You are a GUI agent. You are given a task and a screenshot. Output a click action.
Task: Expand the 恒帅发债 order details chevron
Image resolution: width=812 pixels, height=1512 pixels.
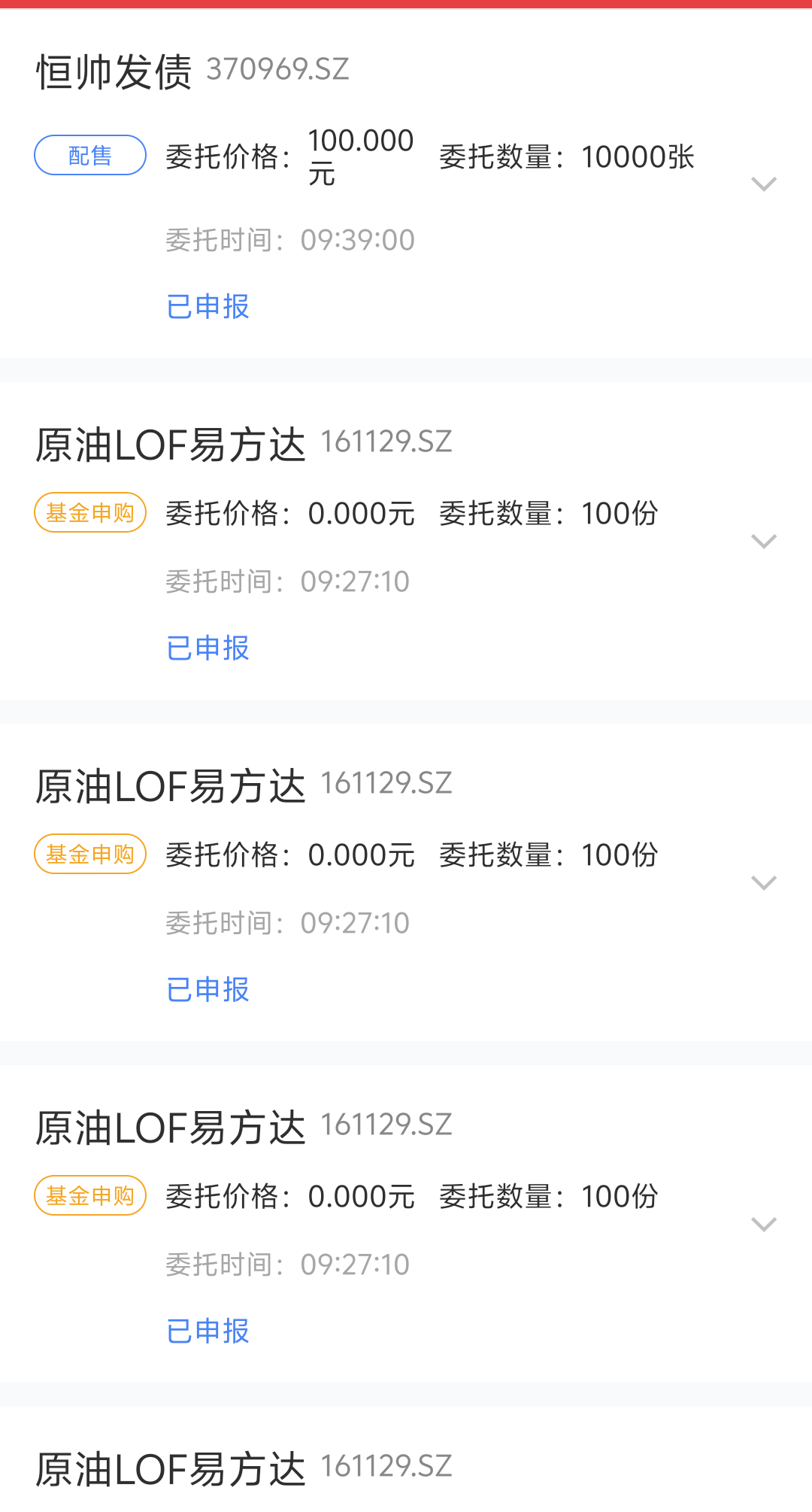coord(763,184)
